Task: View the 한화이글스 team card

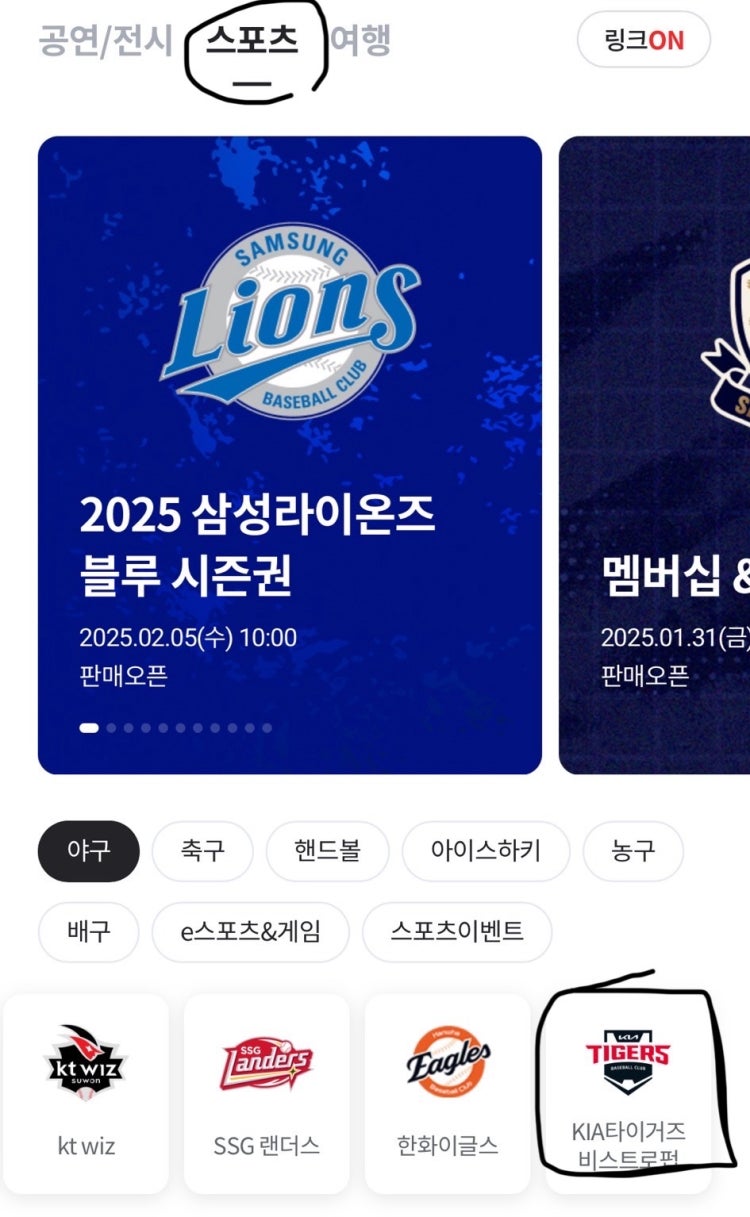Action: tap(447, 1092)
